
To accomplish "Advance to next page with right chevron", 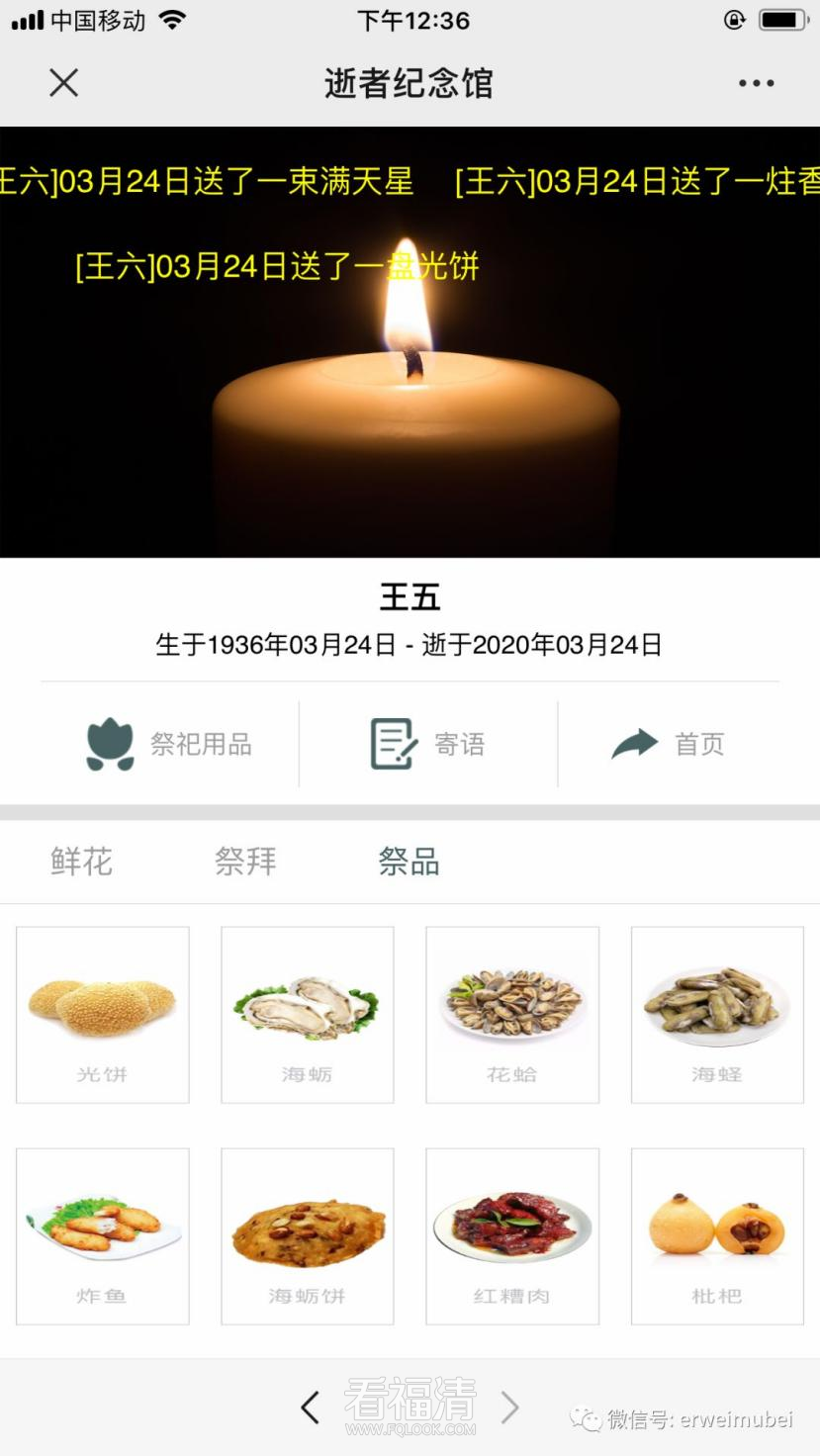I will [x=510, y=1406].
